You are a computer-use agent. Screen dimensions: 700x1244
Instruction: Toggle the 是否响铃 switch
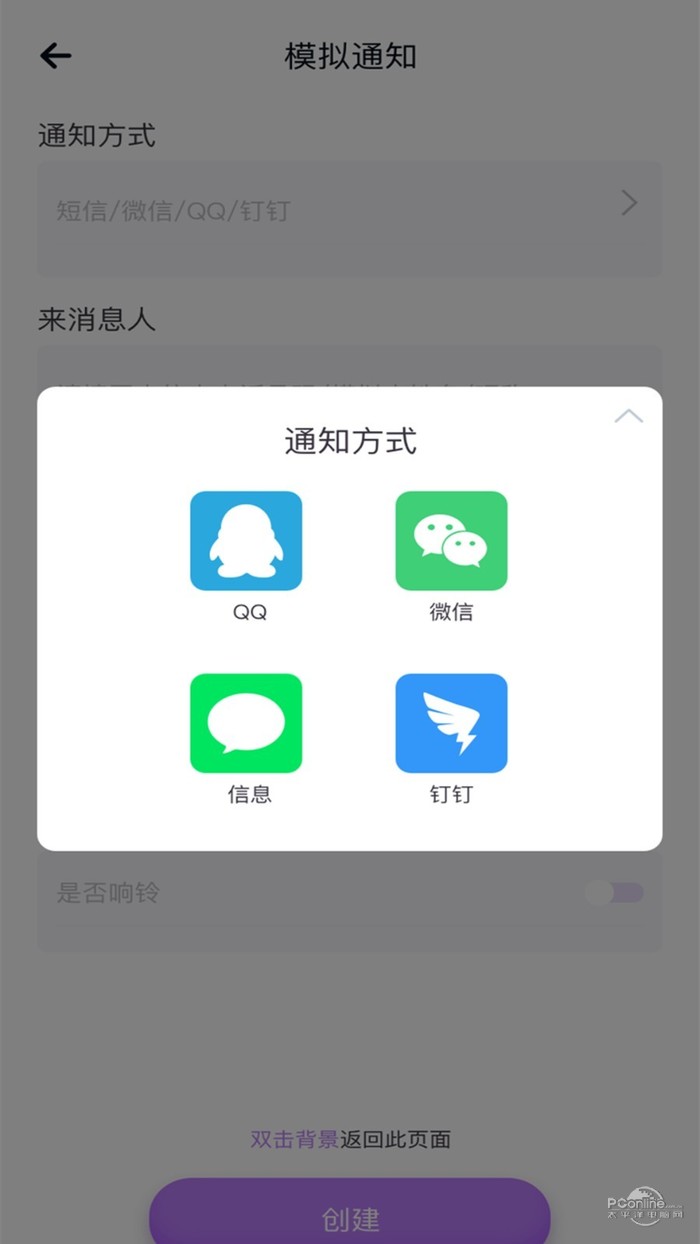pos(615,893)
